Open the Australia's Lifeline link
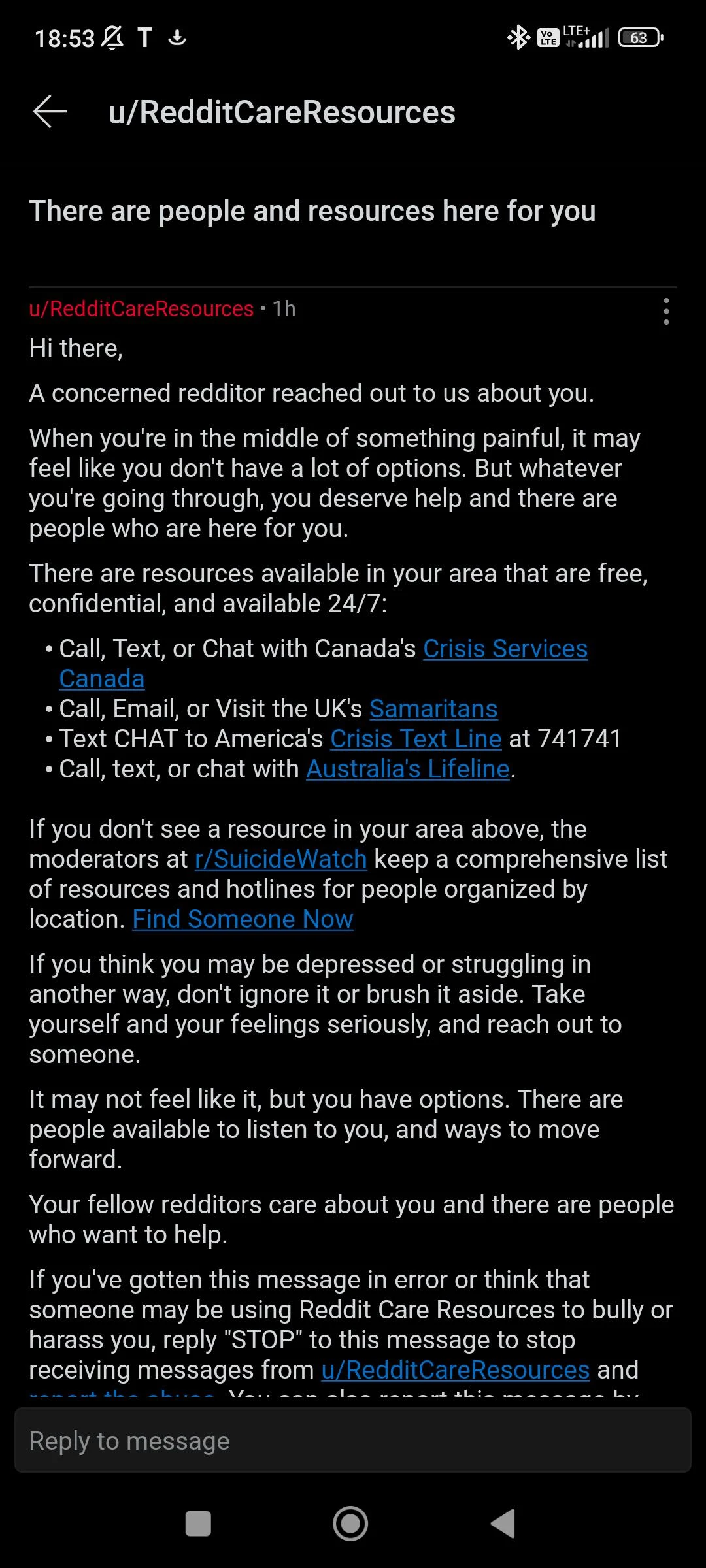The width and height of the screenshot is (706, 1568). [408, 769]
